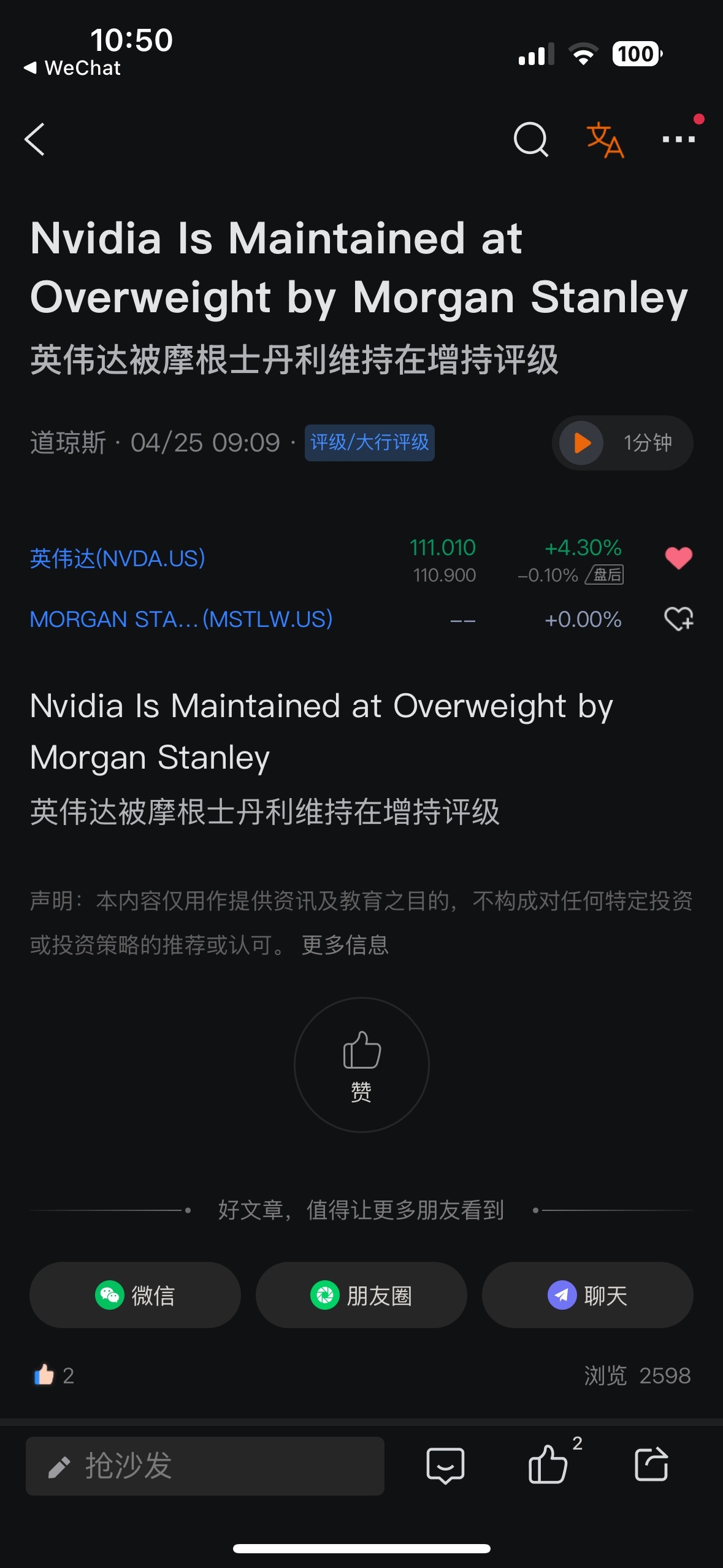Remove NVDA from favorites via red heart

678,558
